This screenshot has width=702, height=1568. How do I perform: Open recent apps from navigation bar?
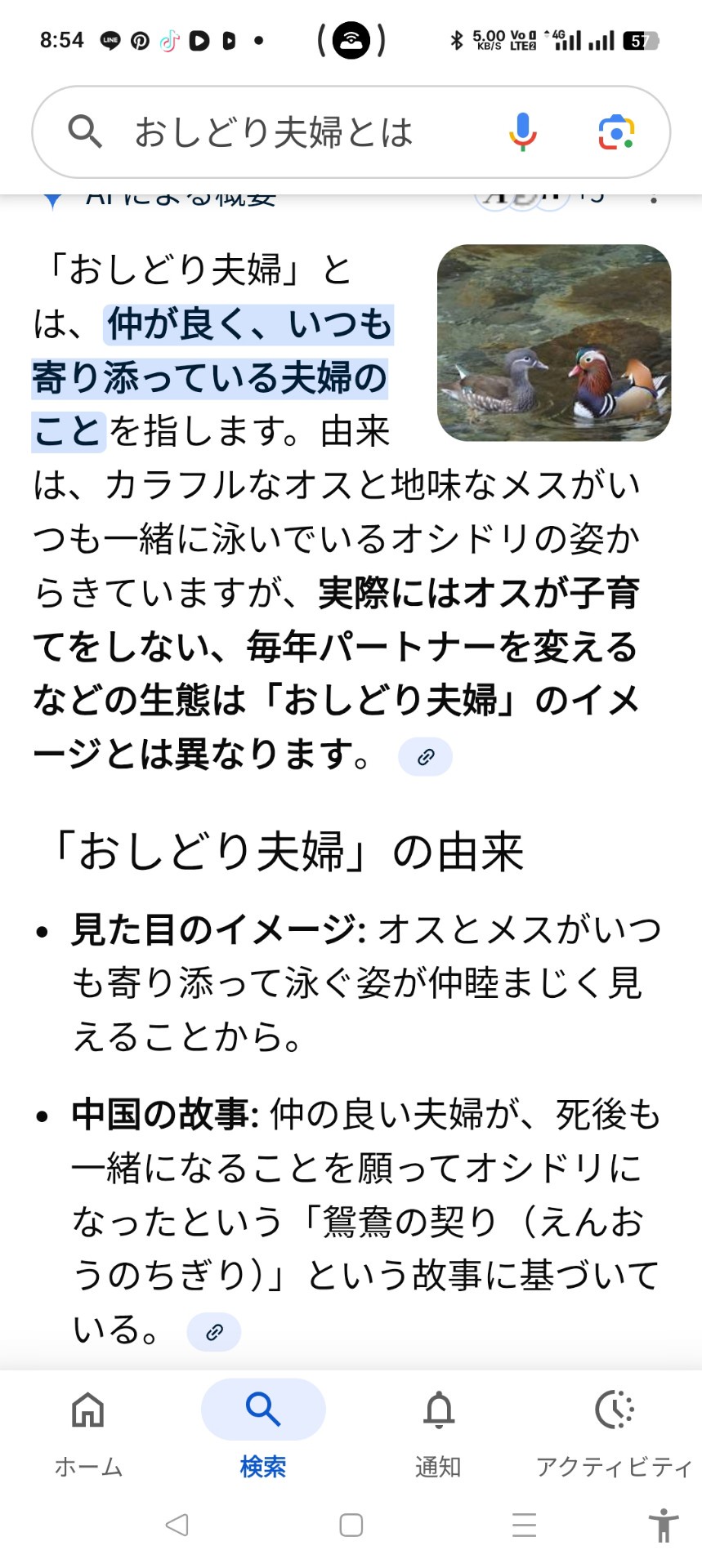tap(524, 1525)
